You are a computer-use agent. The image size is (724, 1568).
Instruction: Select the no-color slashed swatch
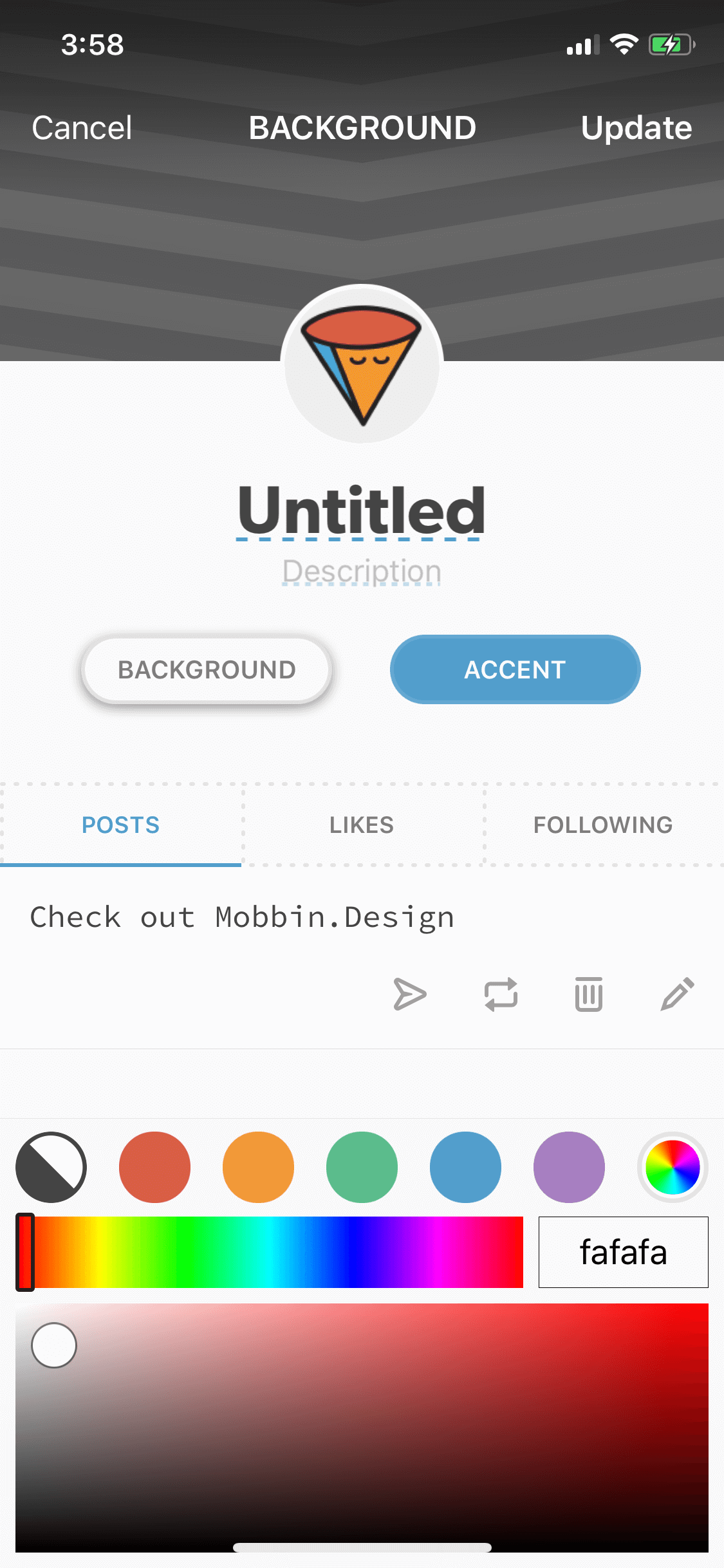tap(51, 1167)
